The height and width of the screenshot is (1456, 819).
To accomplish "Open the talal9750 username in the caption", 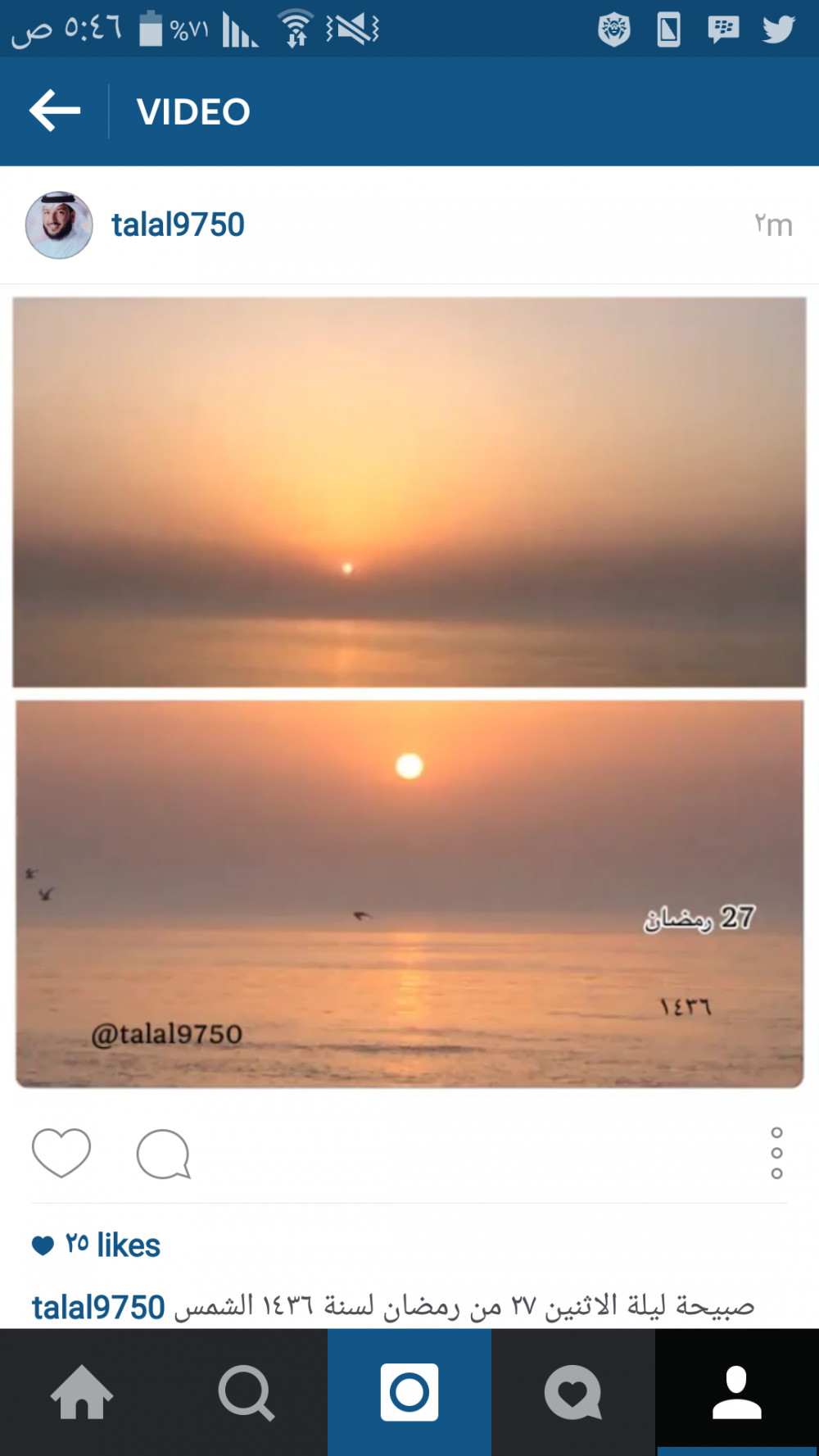I will [x=98, y=1307].
